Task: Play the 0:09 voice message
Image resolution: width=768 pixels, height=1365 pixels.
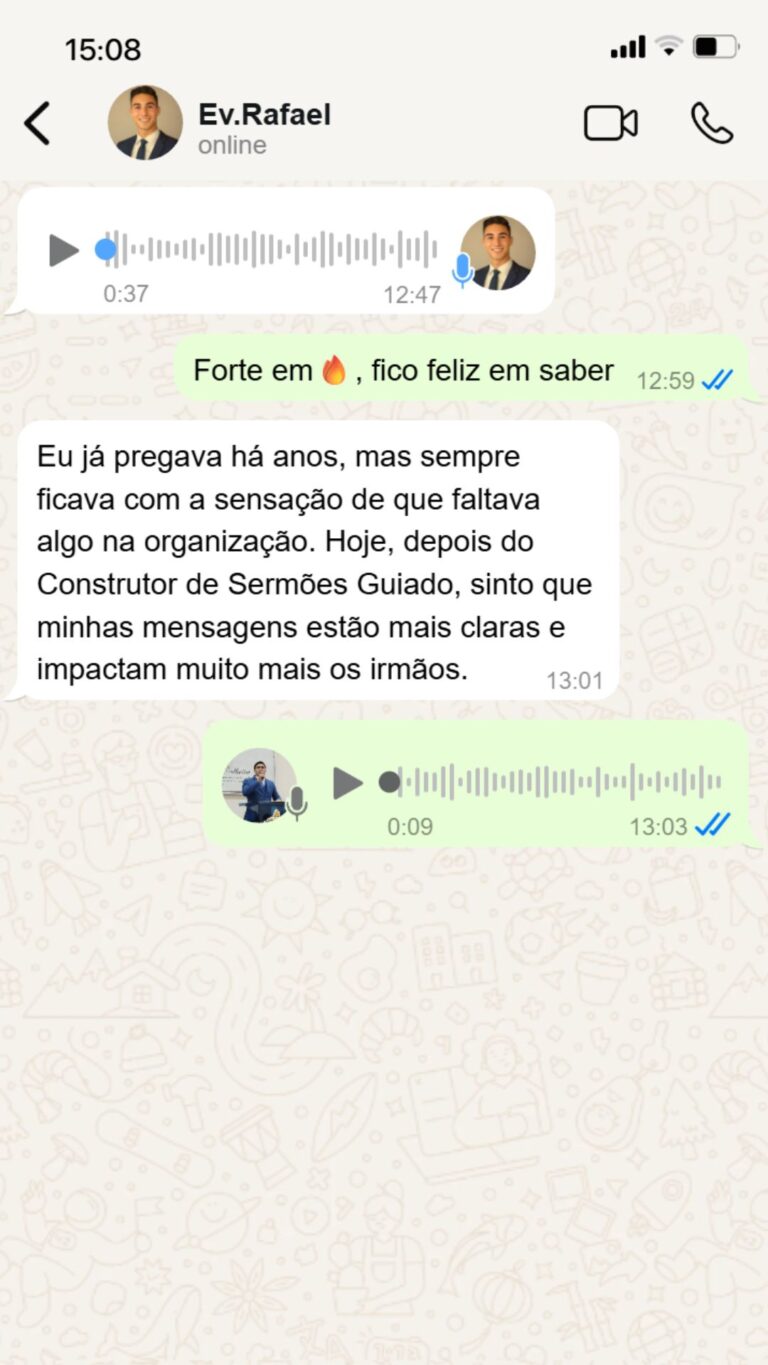Action: pyautogui.click(x=347, y=783)
